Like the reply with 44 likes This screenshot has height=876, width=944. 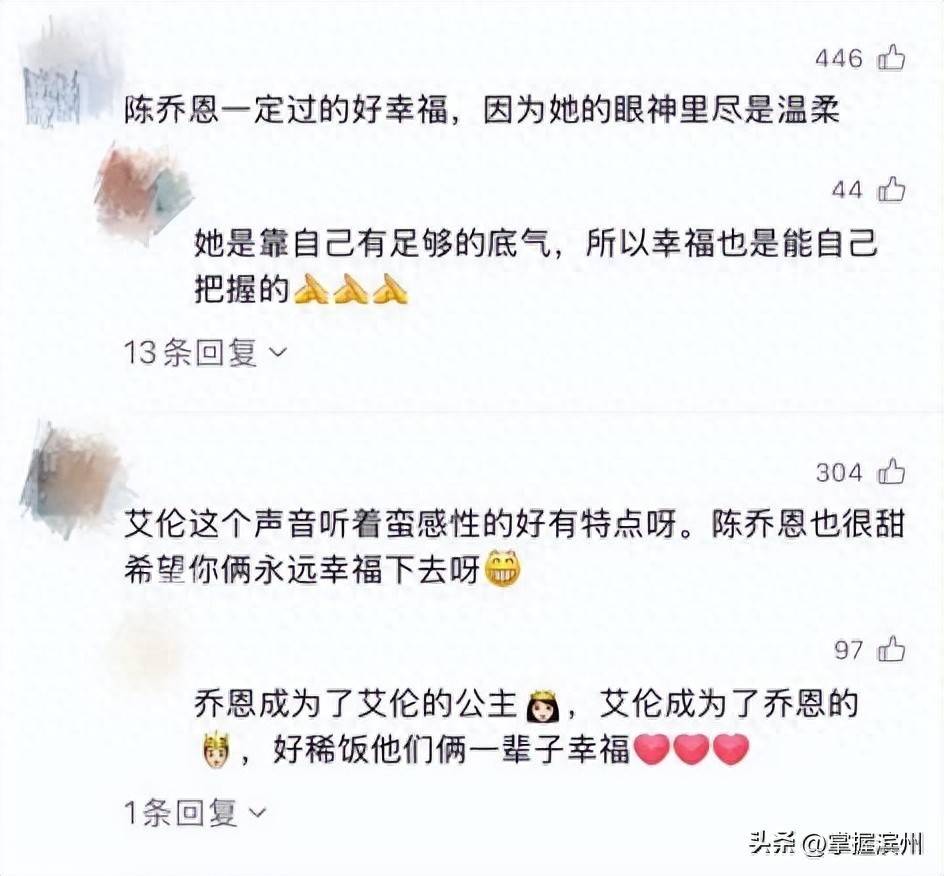[891, 189]
